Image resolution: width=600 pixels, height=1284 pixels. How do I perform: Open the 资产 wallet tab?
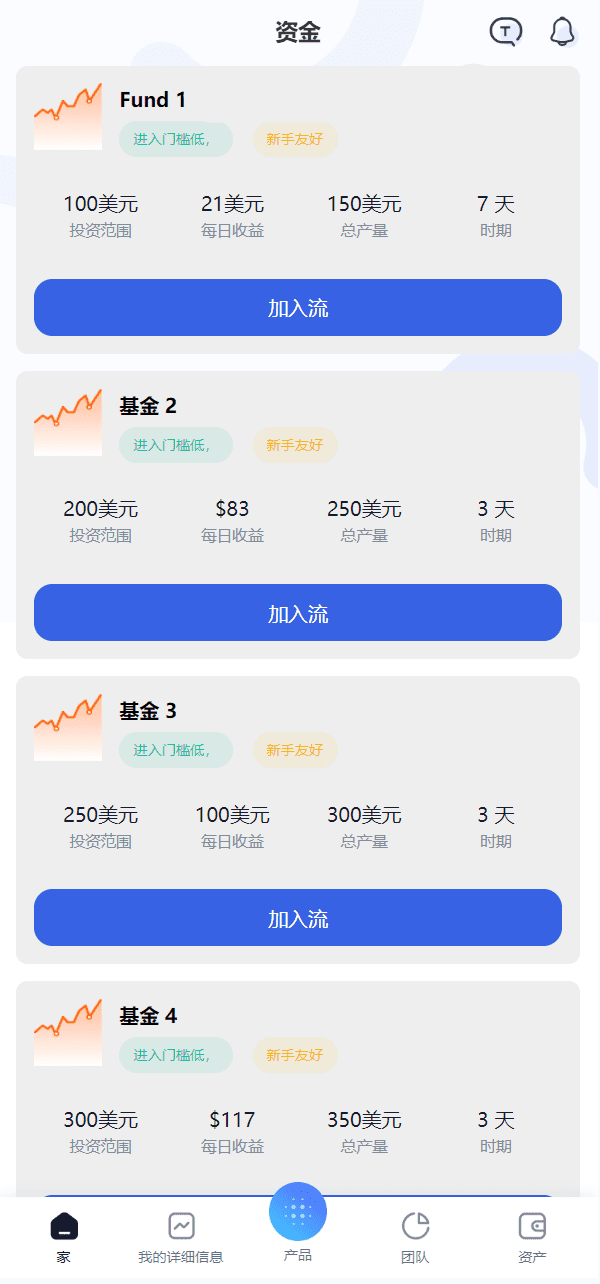pos(532,1237)
